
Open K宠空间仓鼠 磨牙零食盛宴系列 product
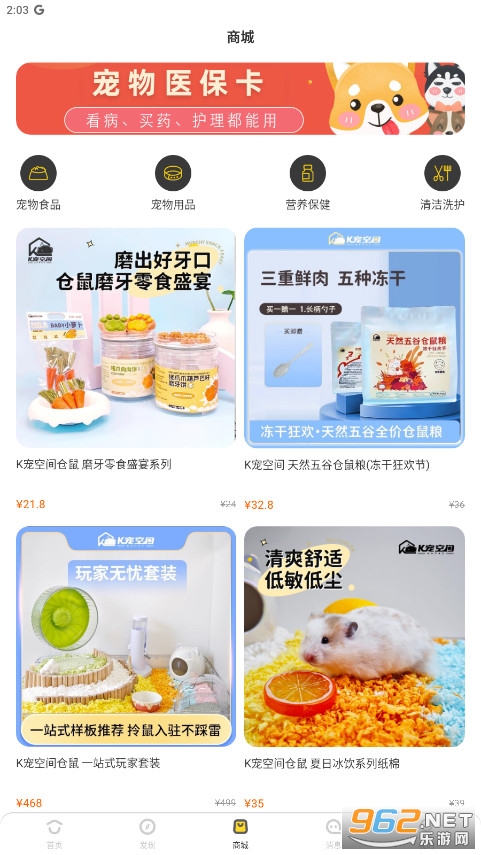pyautogui.click(x=126, y=370)
